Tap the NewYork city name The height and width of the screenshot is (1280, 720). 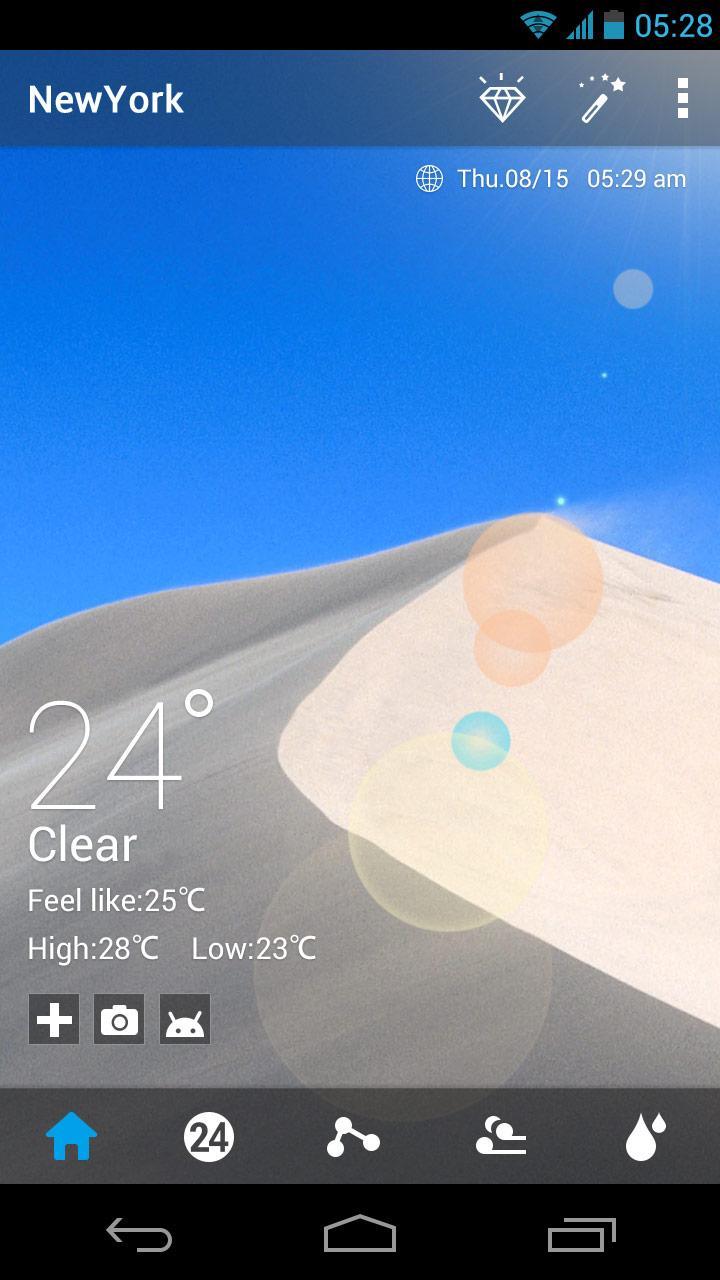pyautogui.click(x=106, y=99)
